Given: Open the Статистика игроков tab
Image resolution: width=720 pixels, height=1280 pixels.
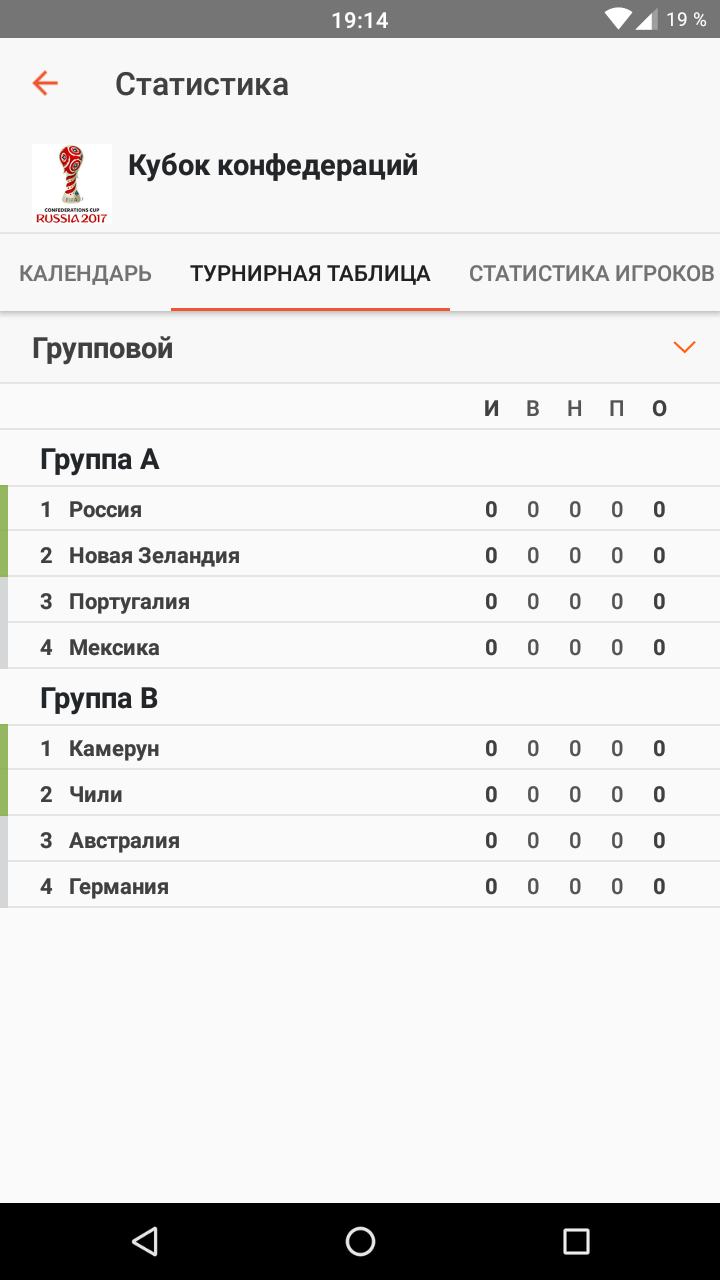Looking at the screenshot, I should (x=591, y=273).
